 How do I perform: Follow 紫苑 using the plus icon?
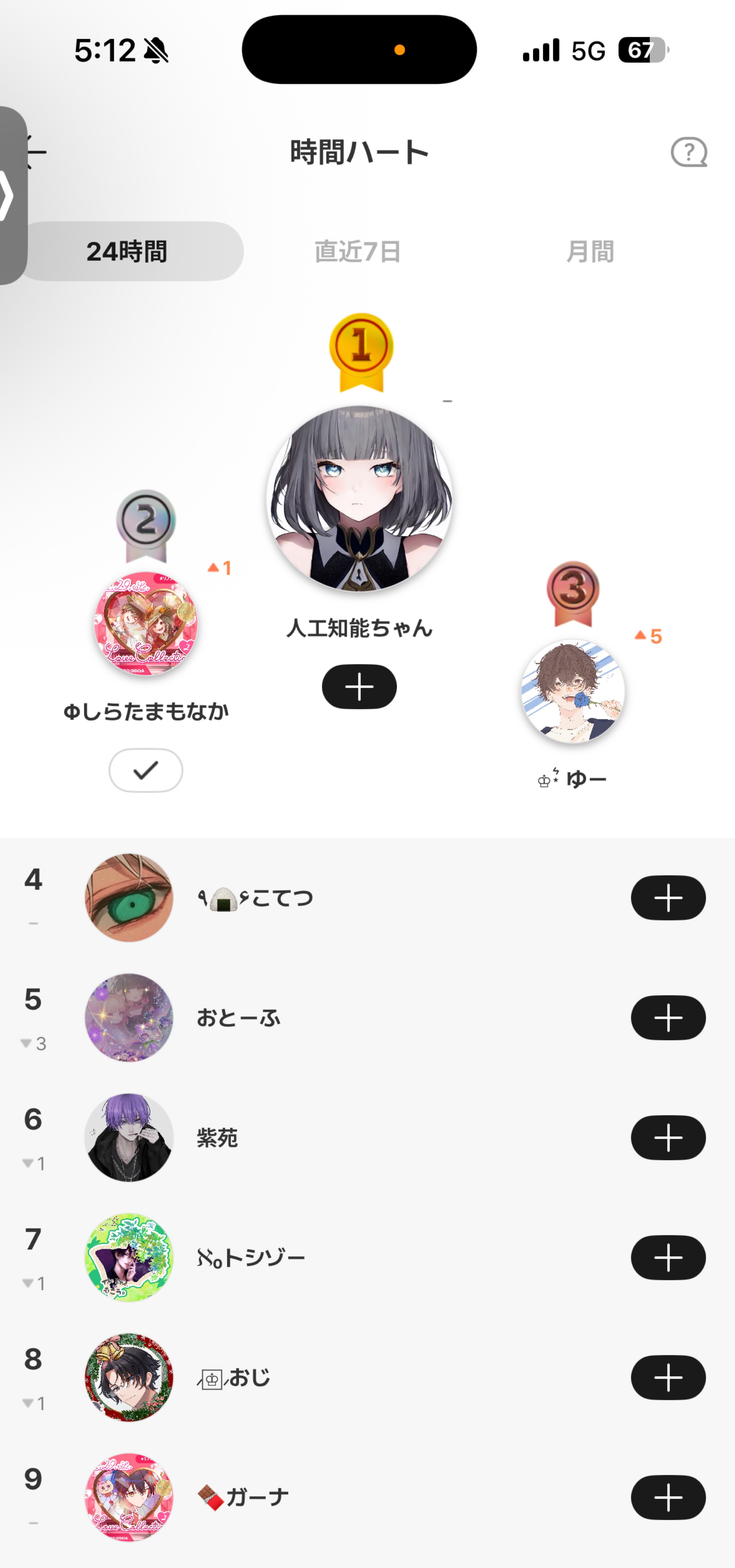click(x=668, y=1137)
